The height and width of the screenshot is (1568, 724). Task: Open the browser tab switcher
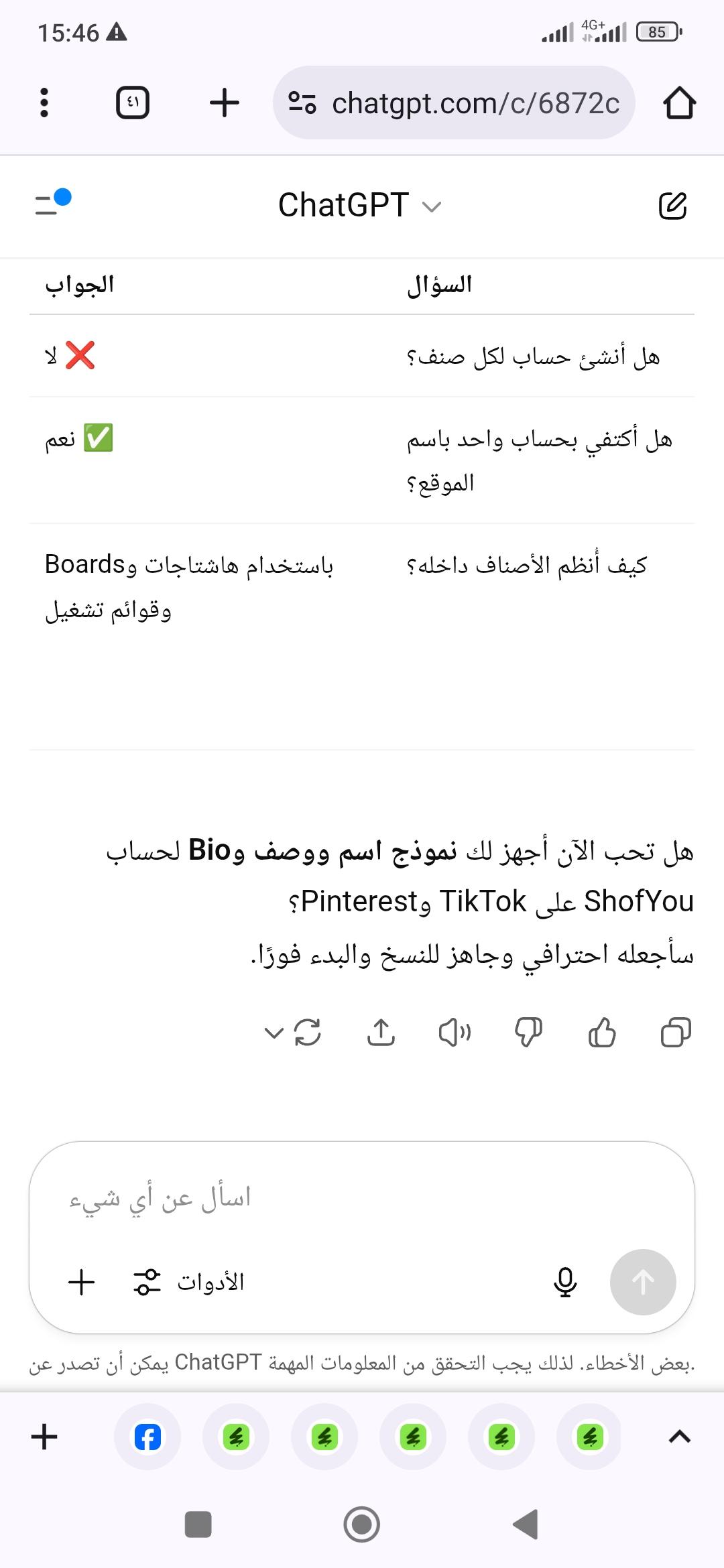pos(133,103)
